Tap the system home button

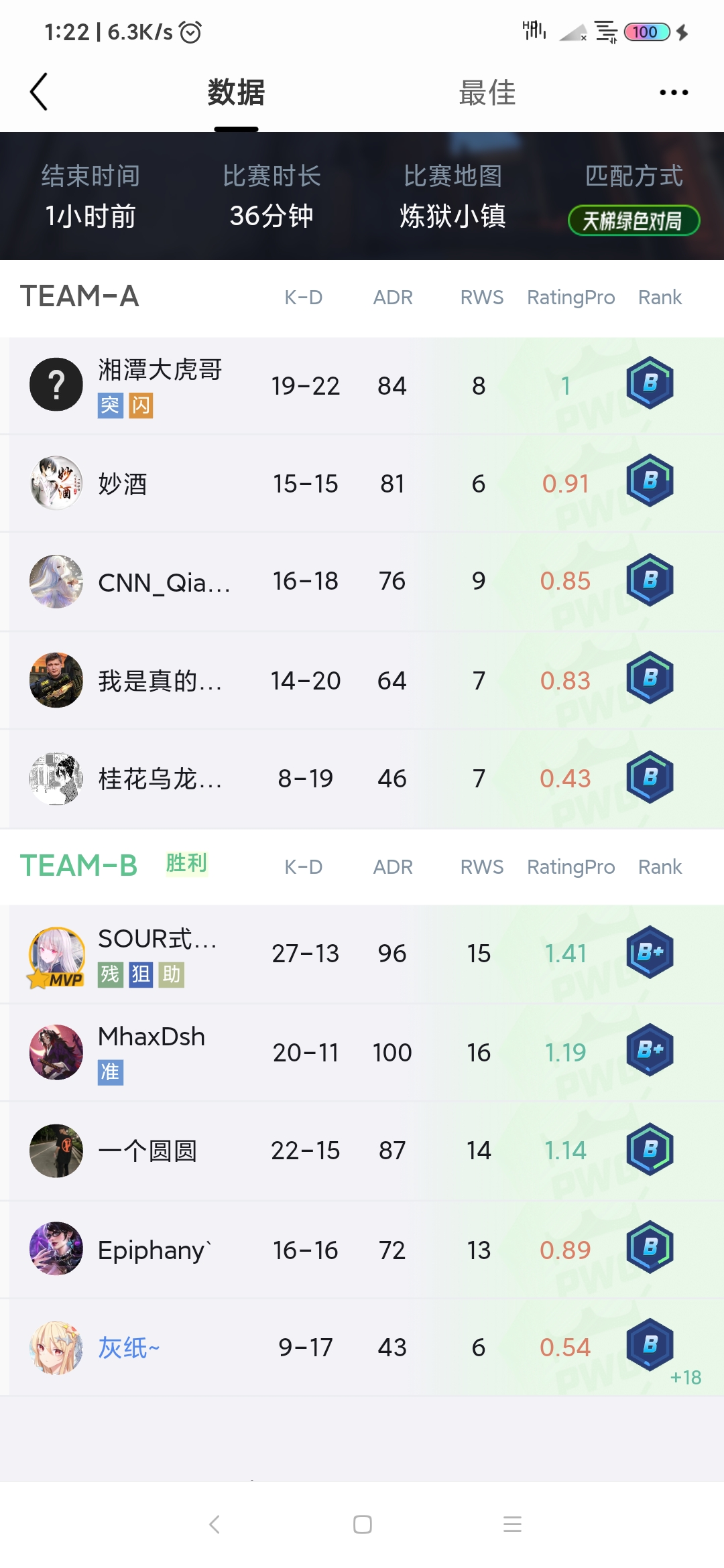point(362,1524)
